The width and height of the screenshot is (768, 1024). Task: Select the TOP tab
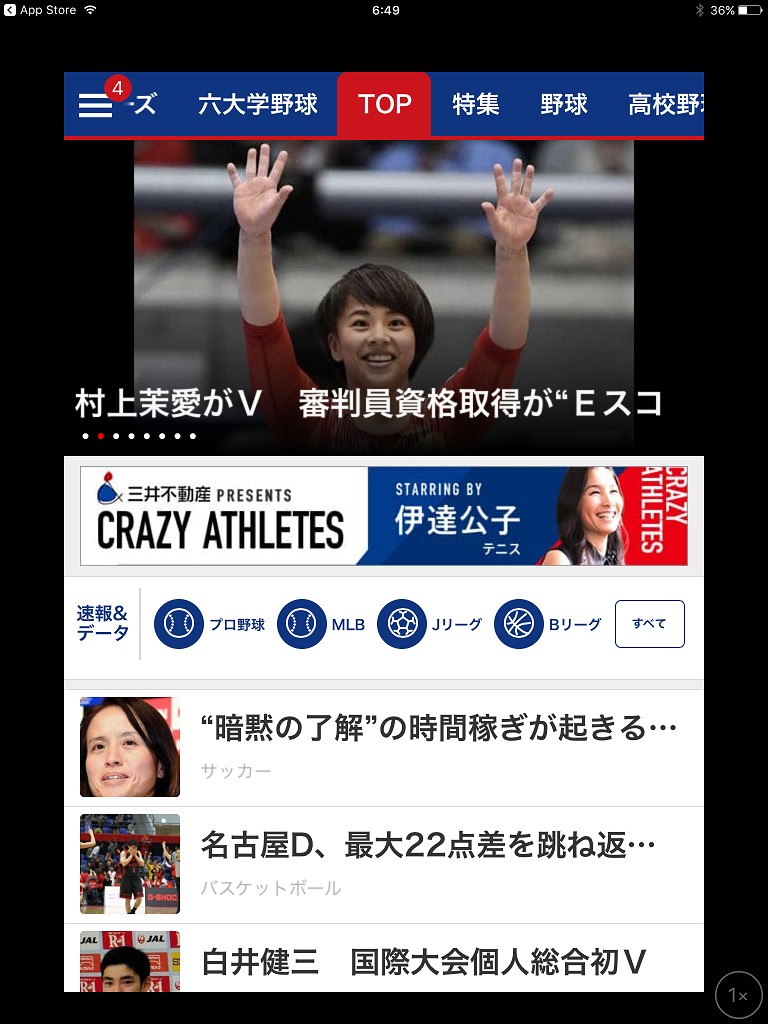(x=384, y=104)
